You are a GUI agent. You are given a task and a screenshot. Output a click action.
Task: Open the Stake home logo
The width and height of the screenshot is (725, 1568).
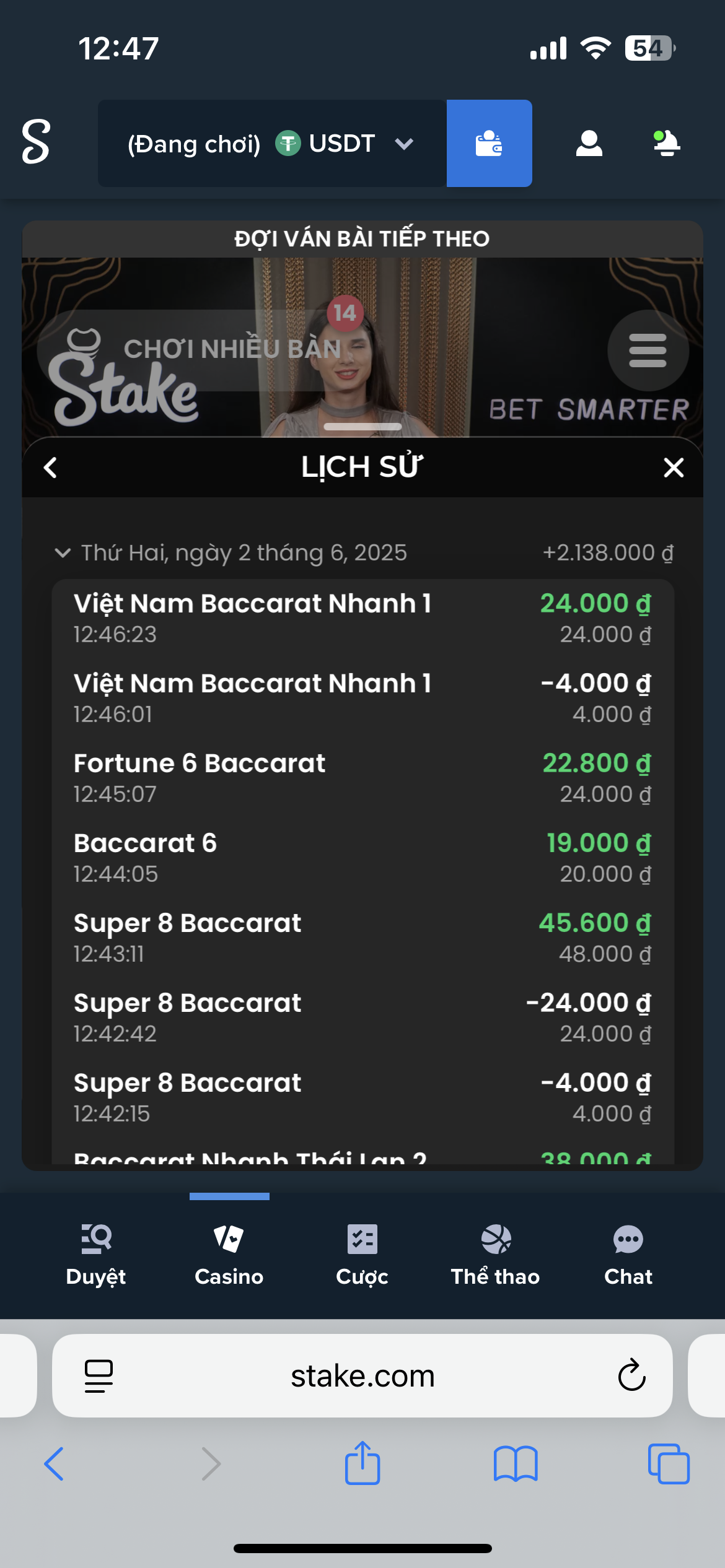point(36,142)
